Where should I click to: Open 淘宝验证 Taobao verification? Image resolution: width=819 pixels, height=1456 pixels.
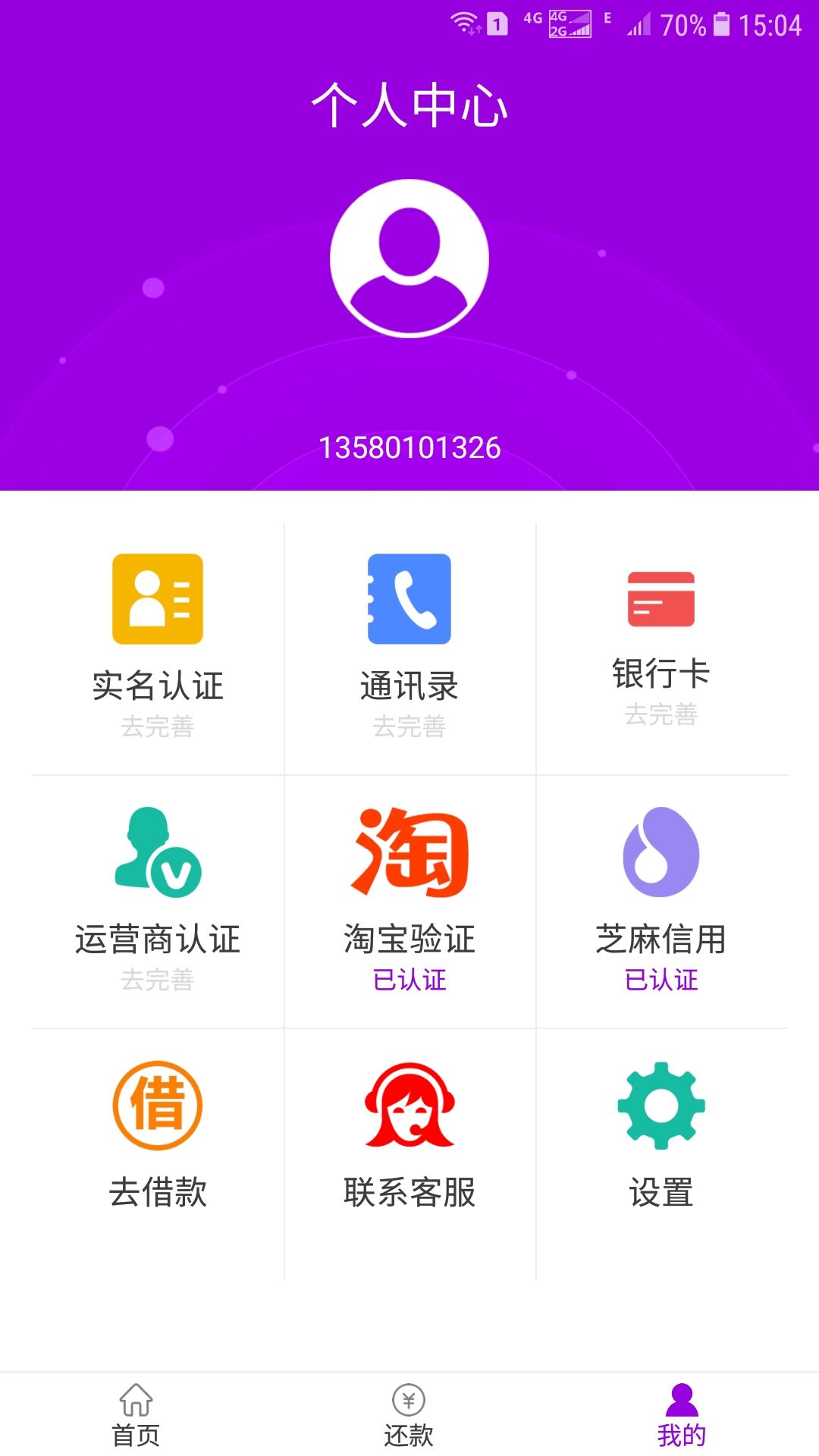(x=409, y=902)
